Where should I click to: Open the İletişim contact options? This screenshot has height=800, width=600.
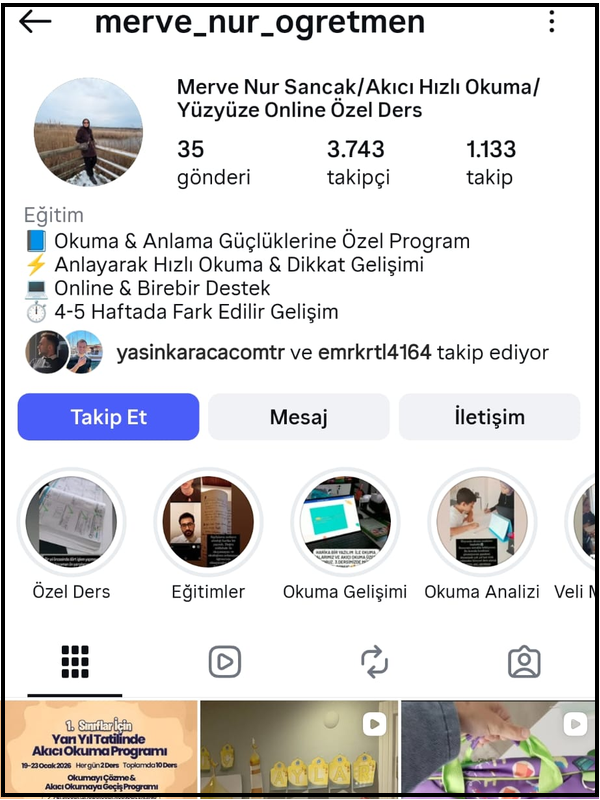click(x=489, y=417)
